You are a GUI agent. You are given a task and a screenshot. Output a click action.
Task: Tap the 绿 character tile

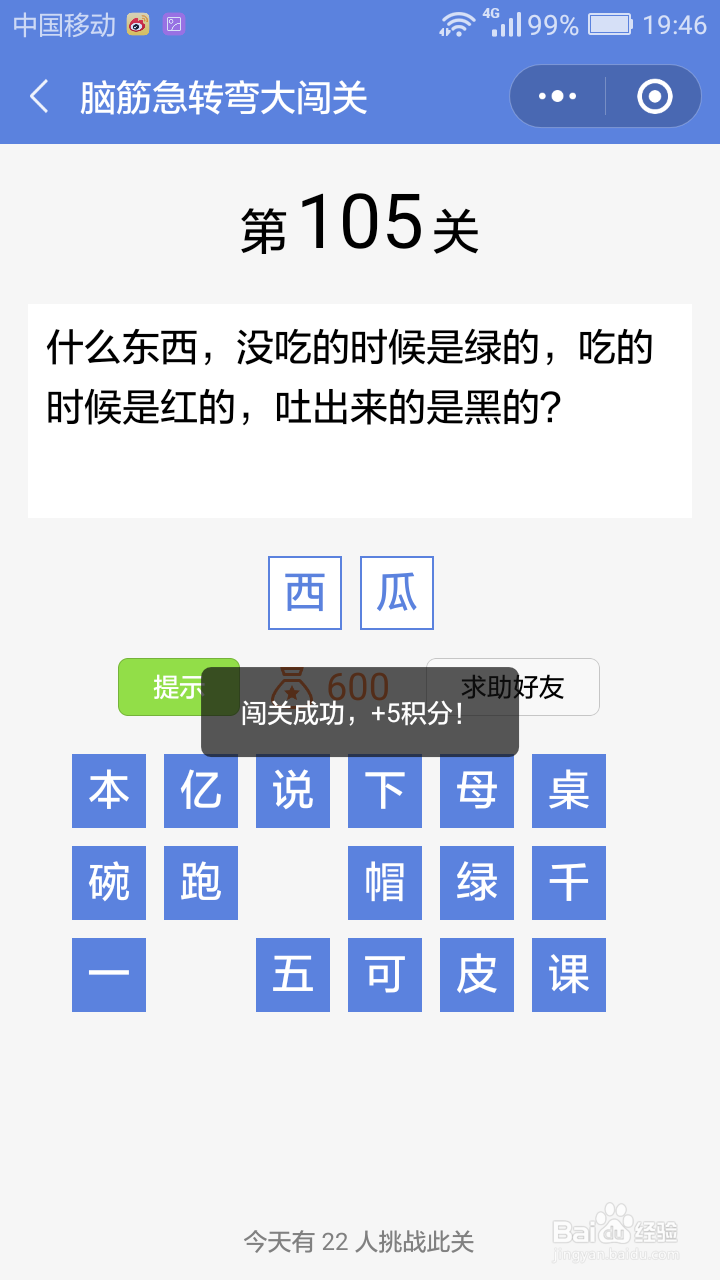coord(476,883)
